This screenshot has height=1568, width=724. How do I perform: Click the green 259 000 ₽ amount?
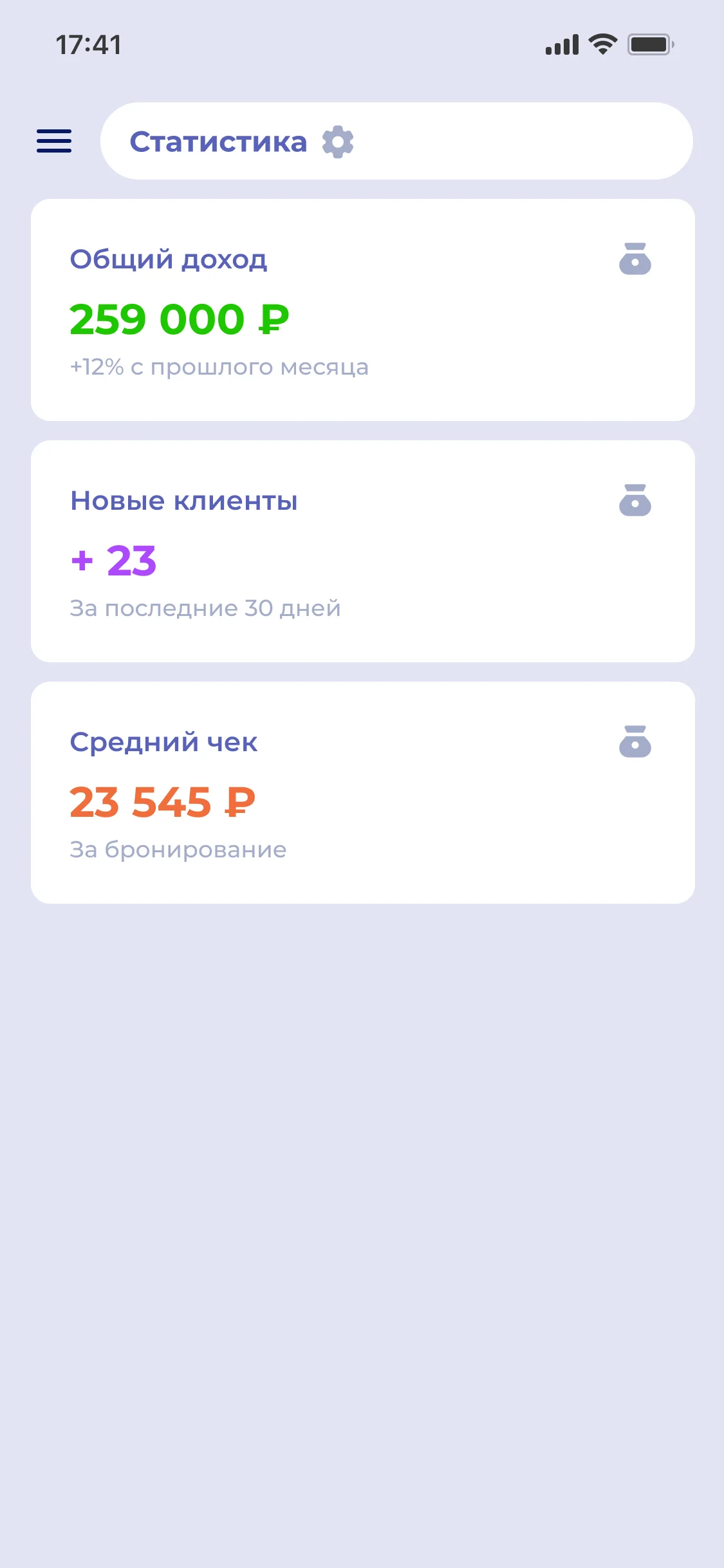[x=180, y=319]
